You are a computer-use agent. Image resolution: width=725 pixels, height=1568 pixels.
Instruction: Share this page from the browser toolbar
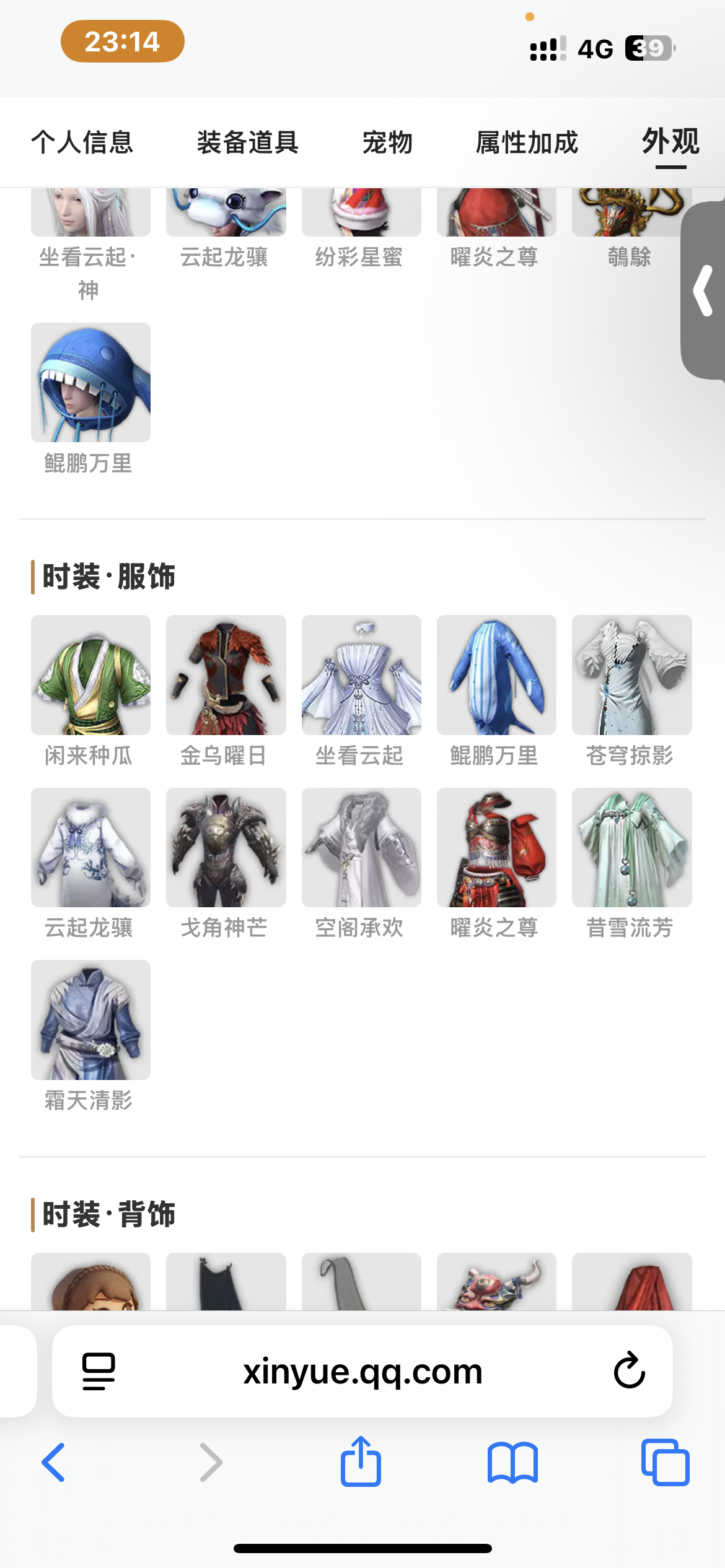[x=361, y=1462]
